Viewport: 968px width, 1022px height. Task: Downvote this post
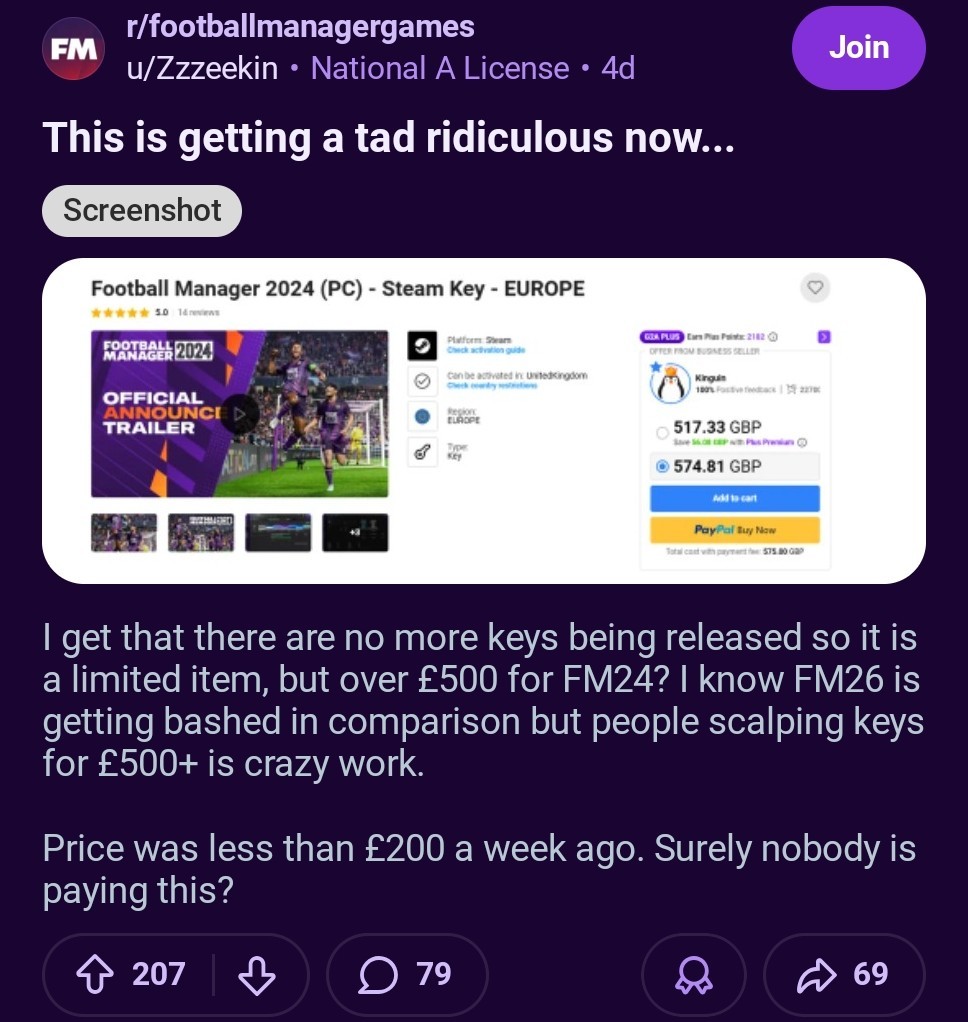tap(258, 974)
